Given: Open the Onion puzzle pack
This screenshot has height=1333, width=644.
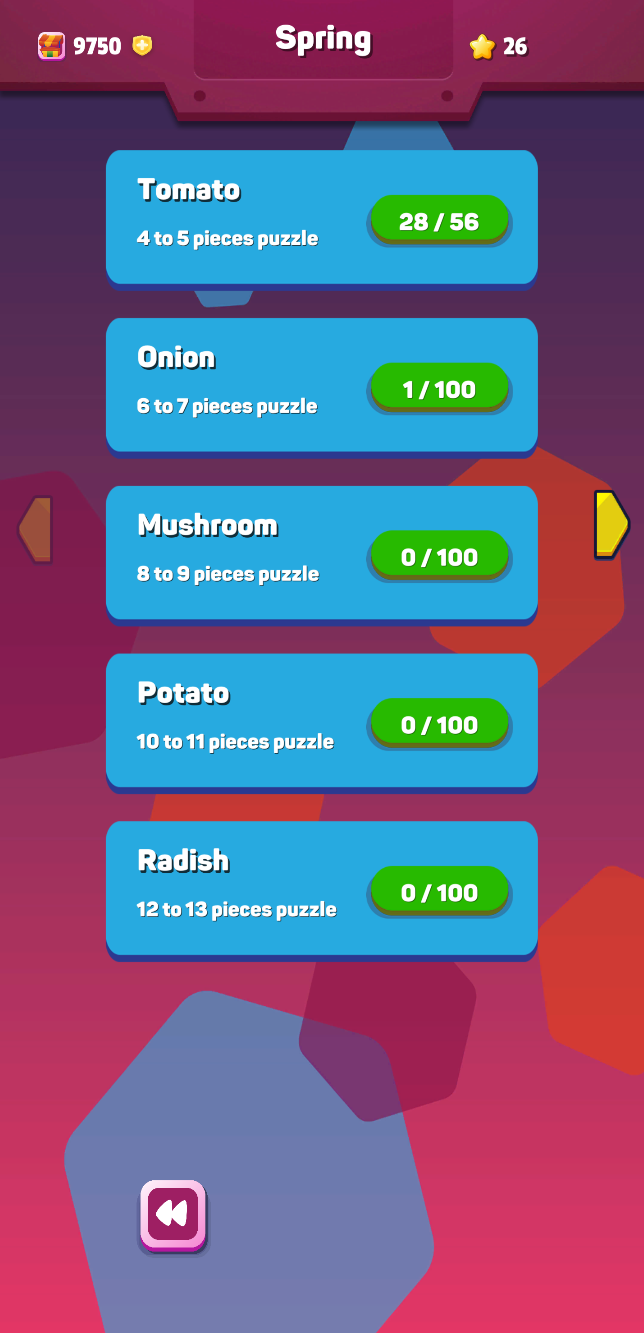Looking at the screenshot, I should pos(321,384).
